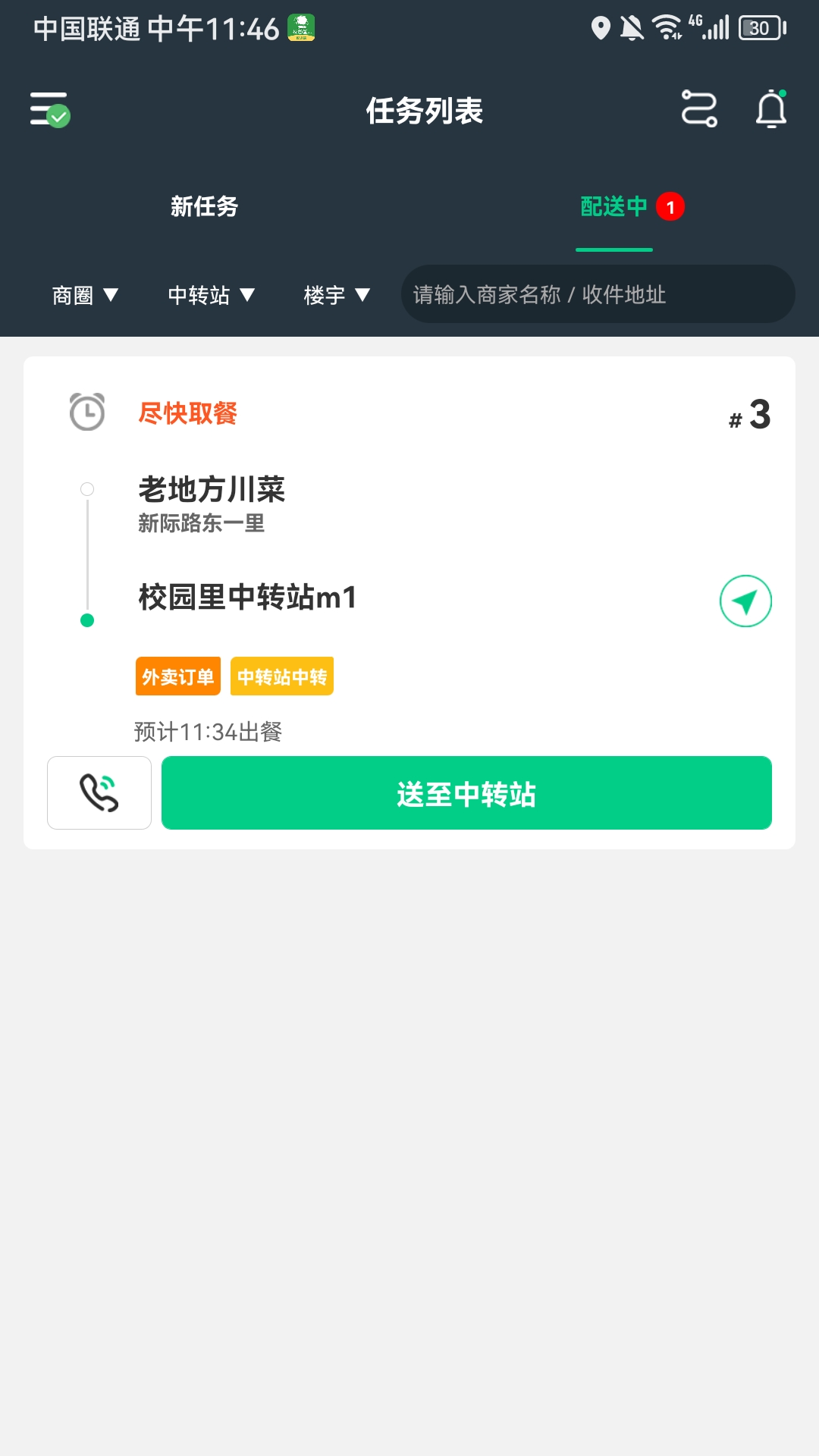The width and height of the screenshot is (819, 1456).
Task: Expand the 楼宇 filter dropdown
Action: (337, 295)
